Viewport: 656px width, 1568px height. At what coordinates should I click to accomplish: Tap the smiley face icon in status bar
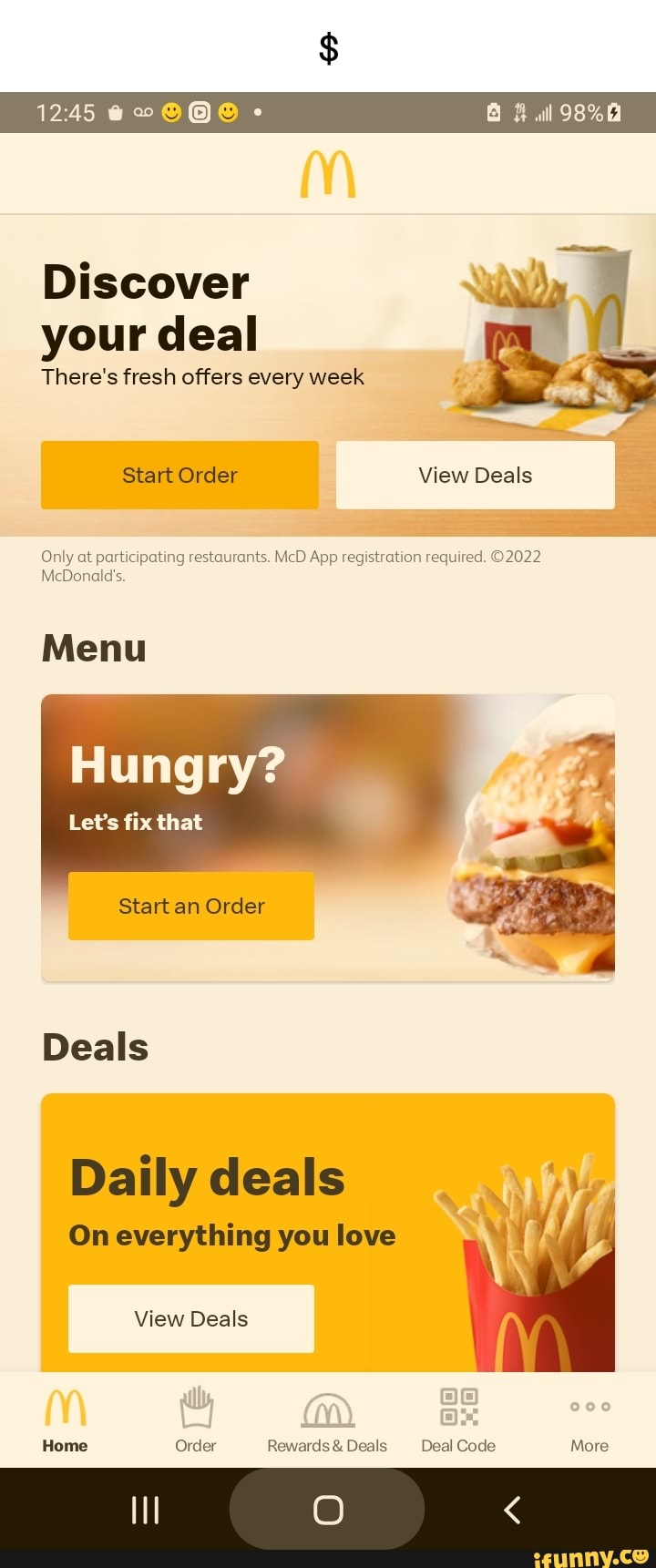pos(170,113)
